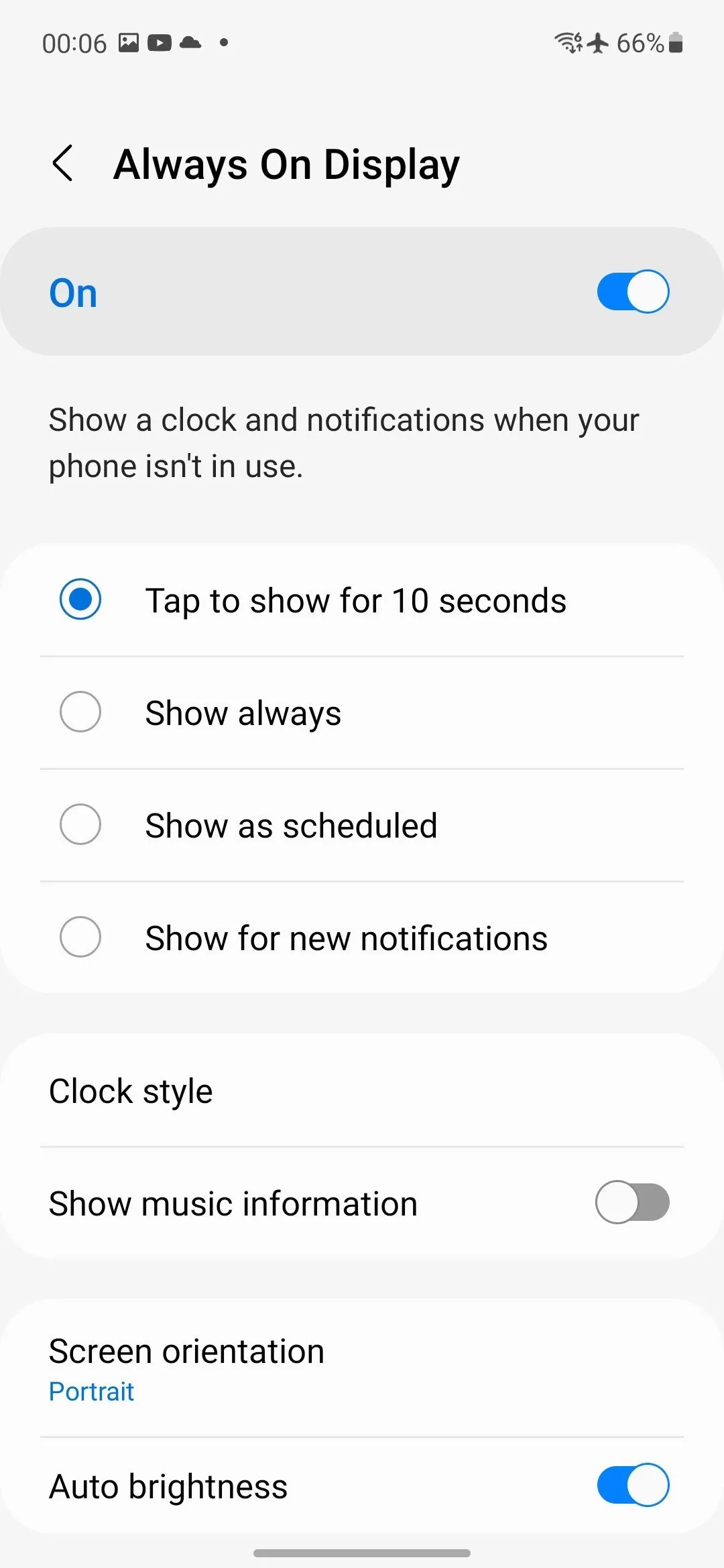Turn off the Always On Display switch
This screenshot has height=1568, width=724.
(632, 292)
